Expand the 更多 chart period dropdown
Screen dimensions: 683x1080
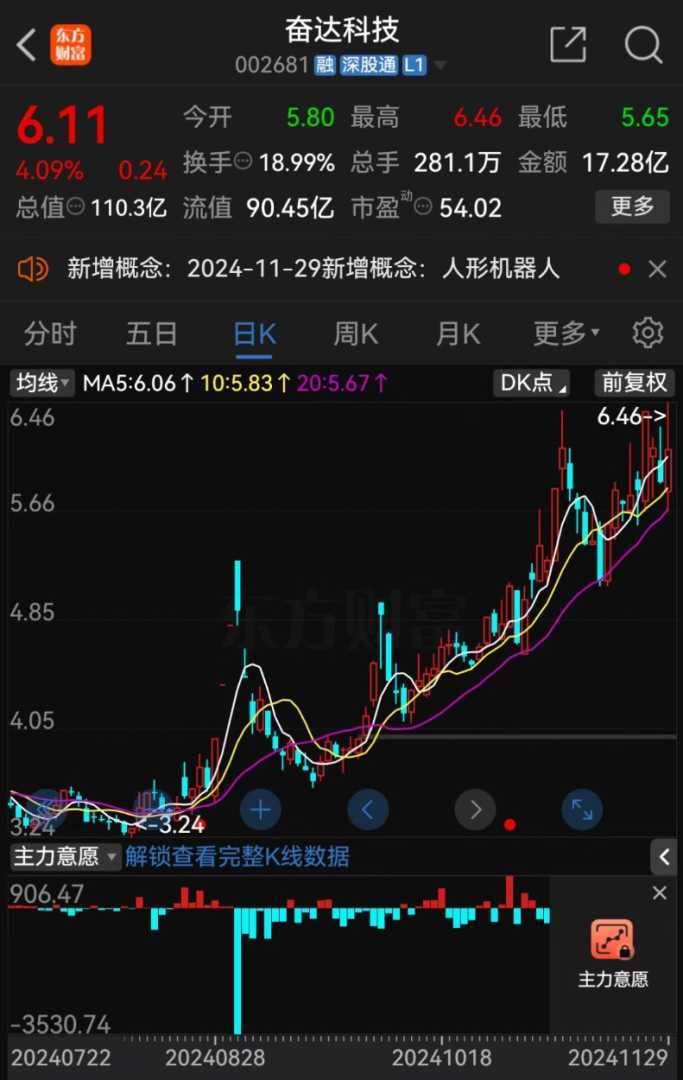(x=566, y=333)
